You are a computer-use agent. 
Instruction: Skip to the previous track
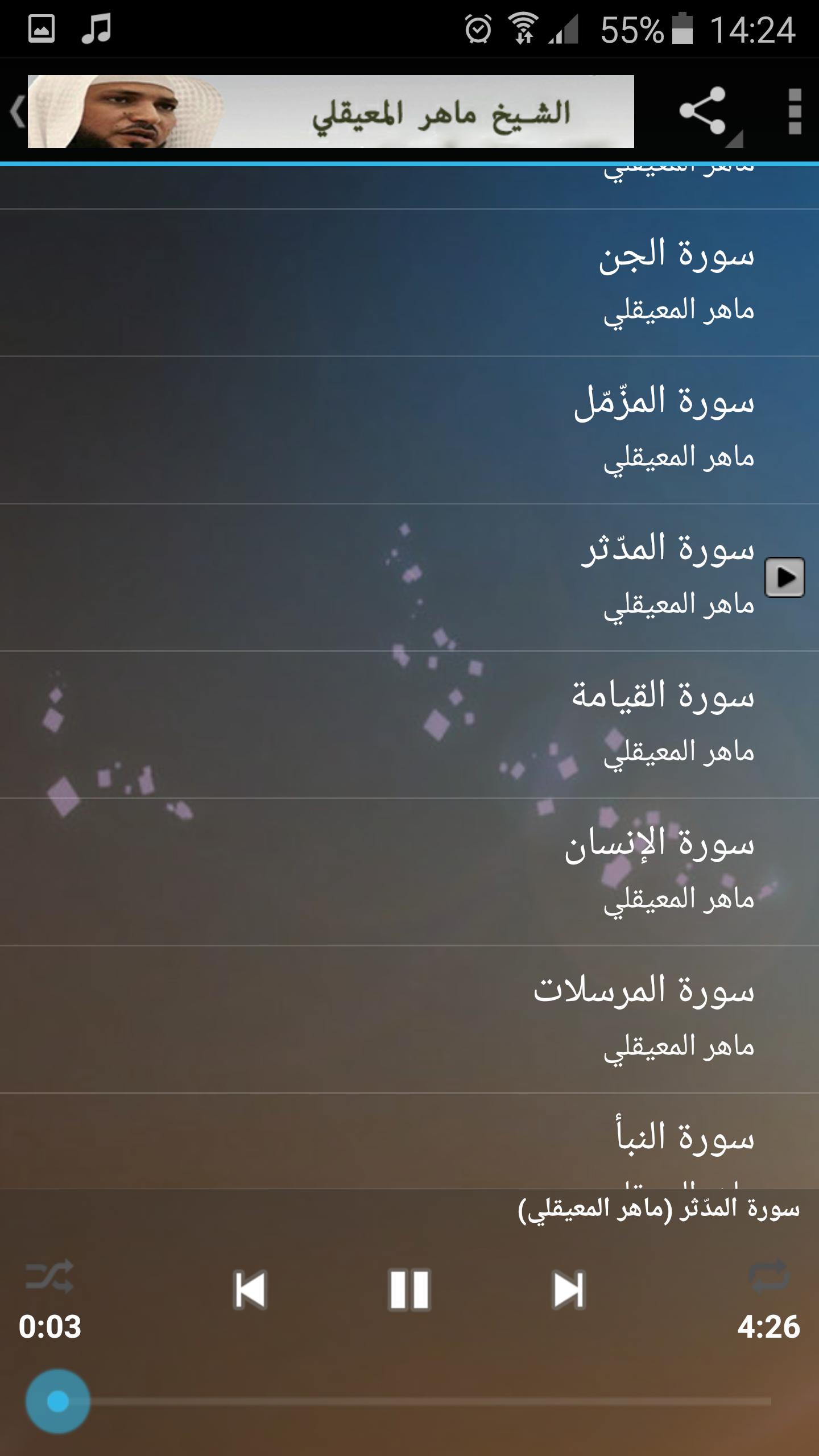tap(250, 1289)
